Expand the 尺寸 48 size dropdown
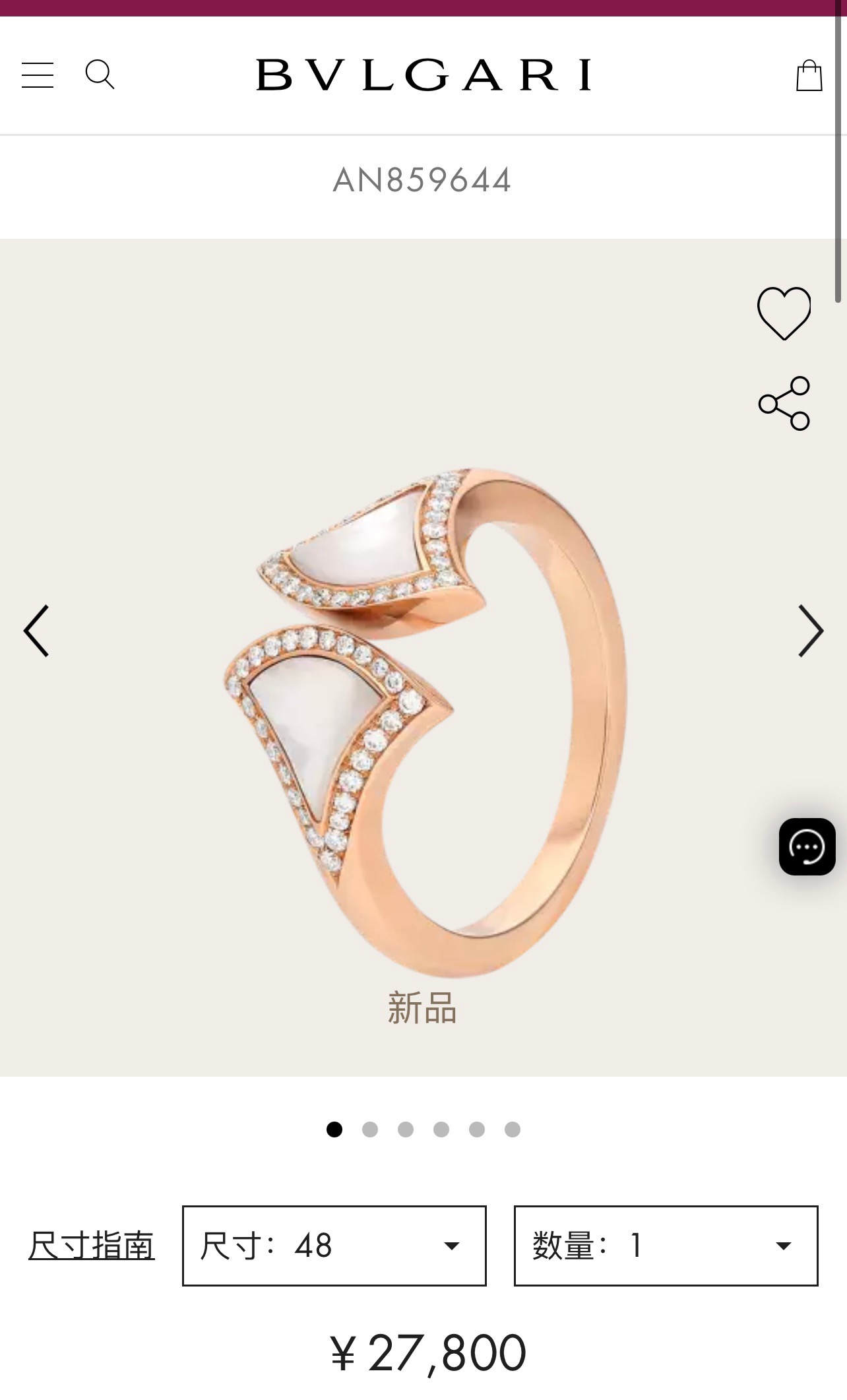The width and height of the screenshot is (847, 1400). [334, 1246]
